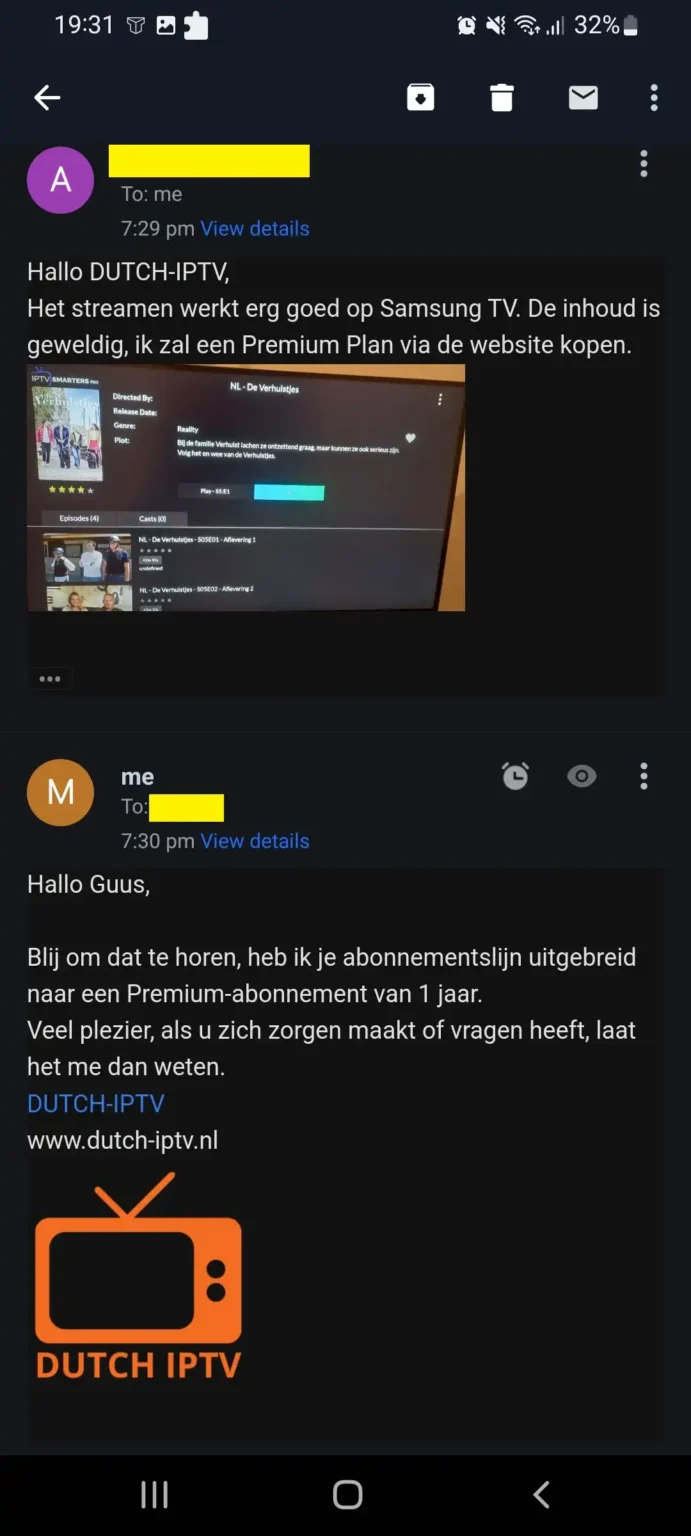The width and height of the screenshot is (691, 1536).
Task: Open options for the first message
Action: tap(643, 163)
